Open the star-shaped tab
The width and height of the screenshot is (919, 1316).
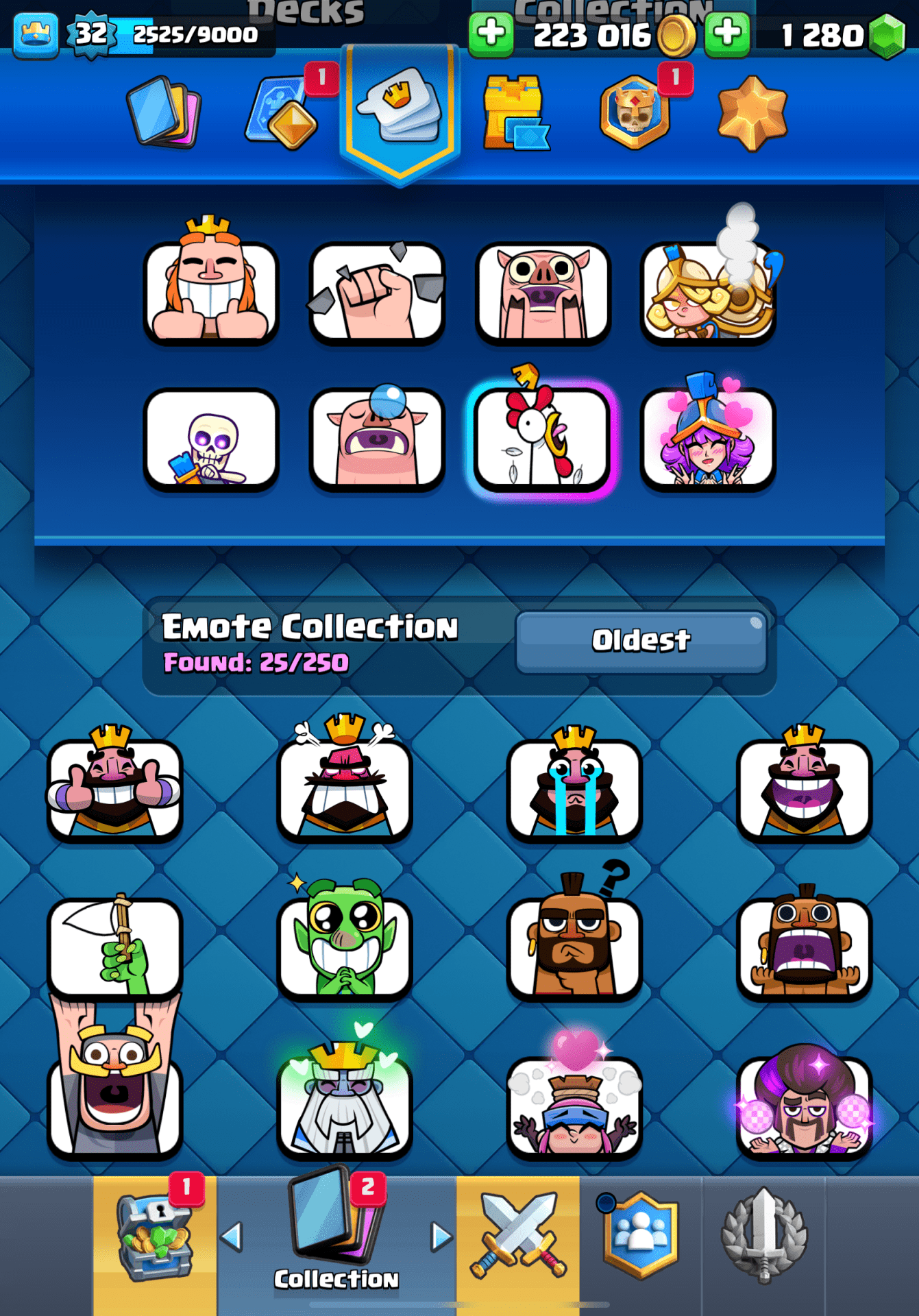point(752,113)
